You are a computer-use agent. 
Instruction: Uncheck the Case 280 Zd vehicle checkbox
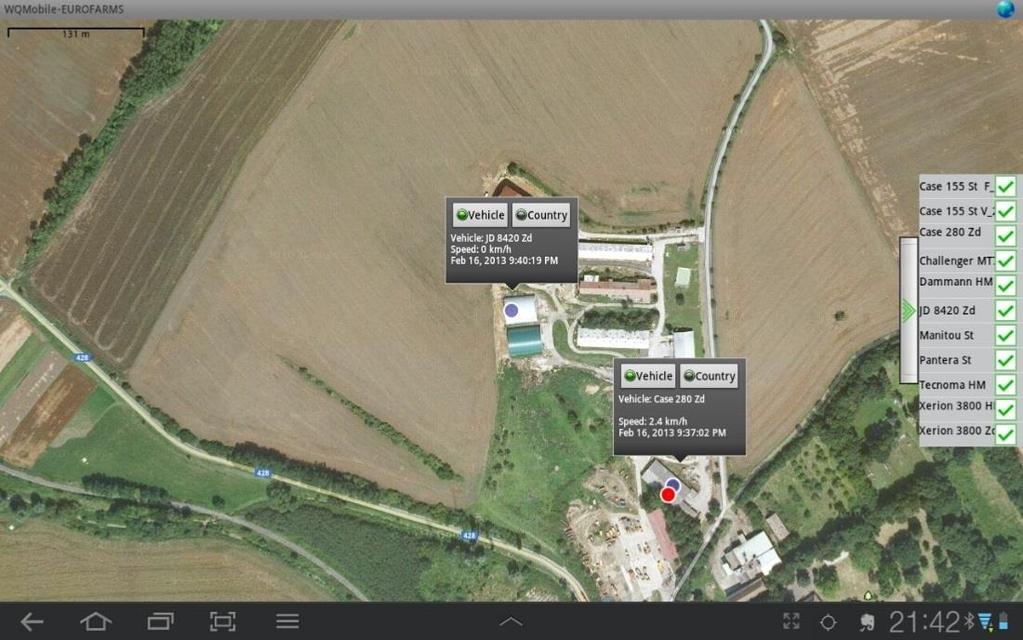(x=1005, y=236)
